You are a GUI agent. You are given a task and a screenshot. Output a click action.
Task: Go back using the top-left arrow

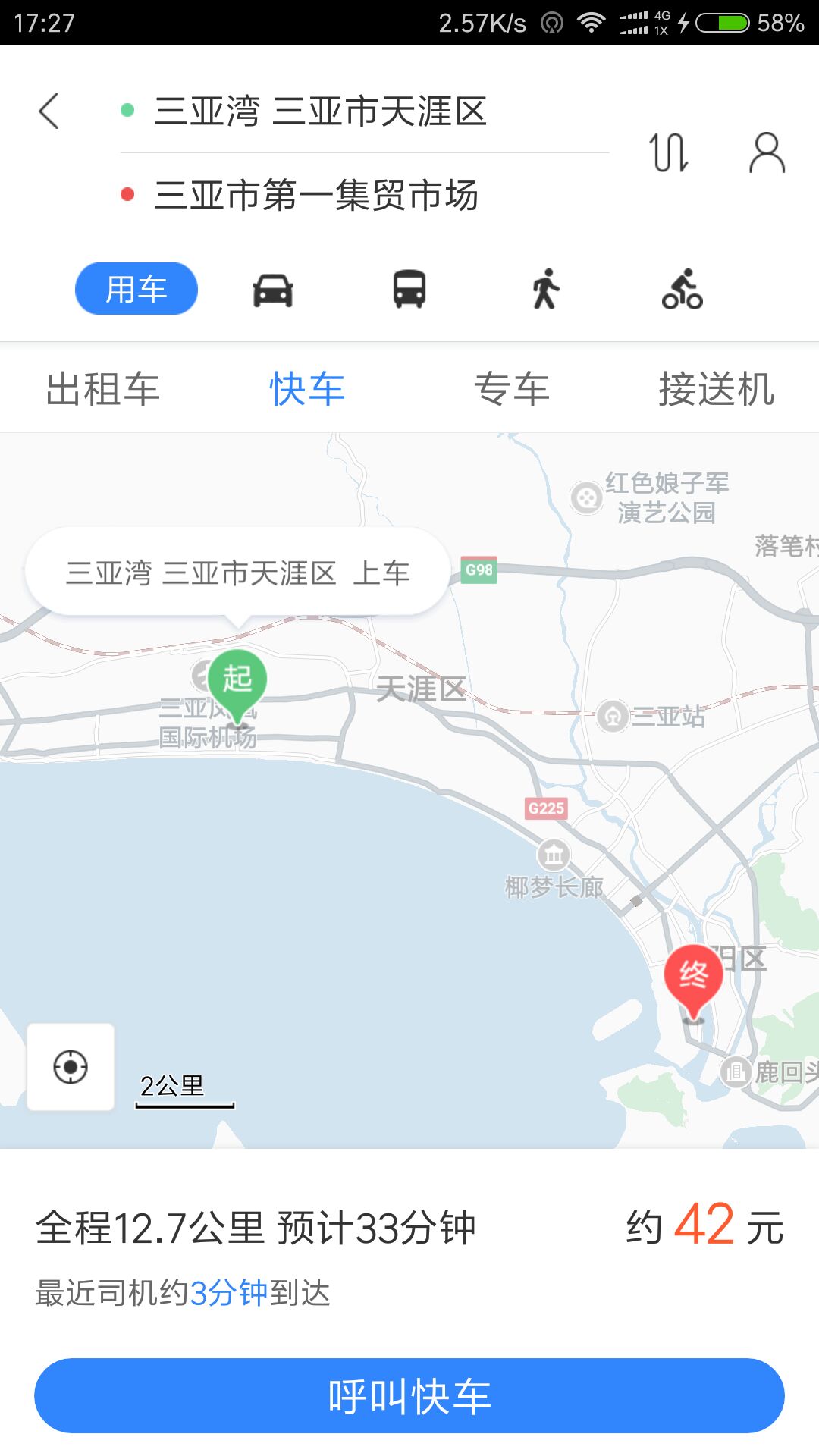tap(49, 111)
